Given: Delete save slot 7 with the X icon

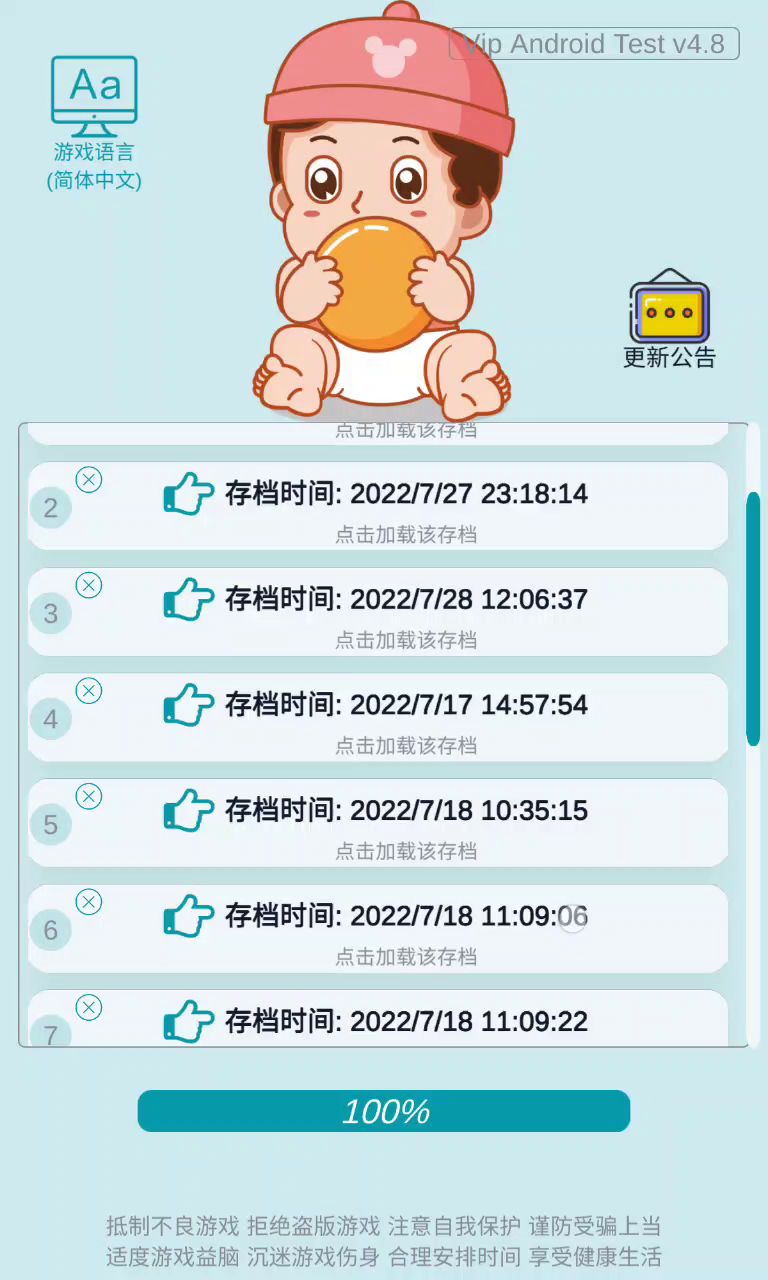Looking at the screenshot, I should pos(89,1007).
